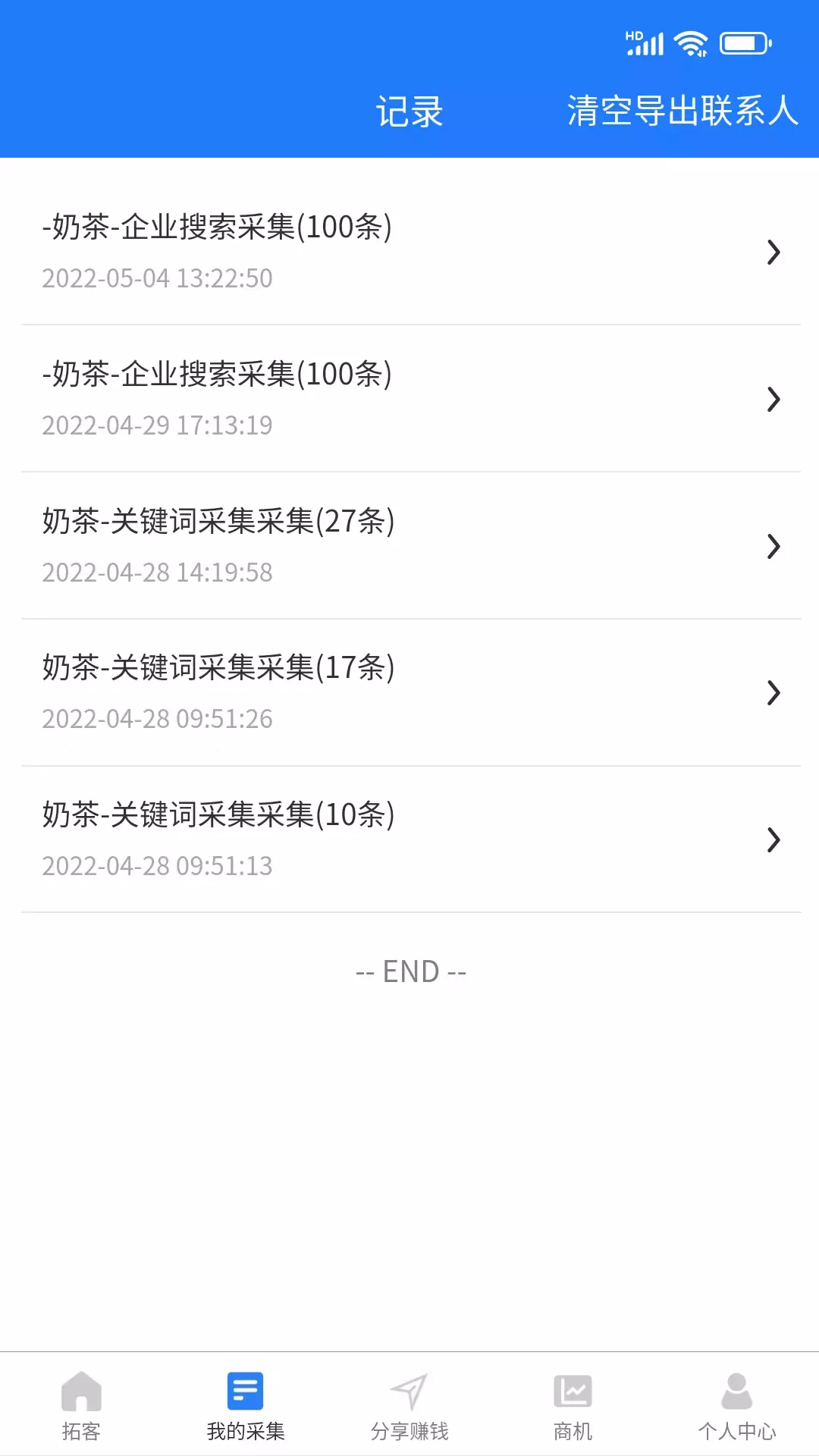Open the 奶茶 record from 2022-04-29 17:13:19

point(411,399)
